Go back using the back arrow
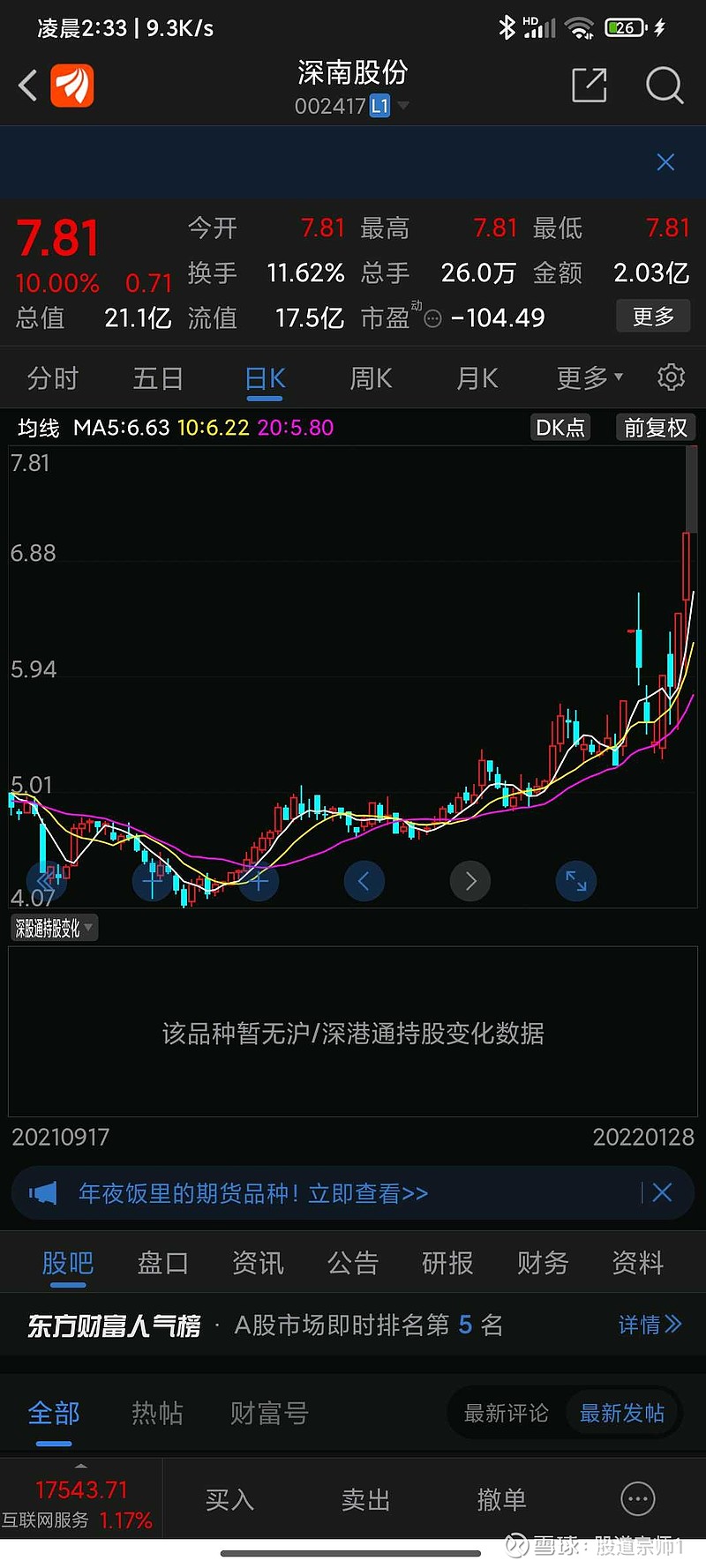Screen dimensions: 706x1568 point(26,86)
